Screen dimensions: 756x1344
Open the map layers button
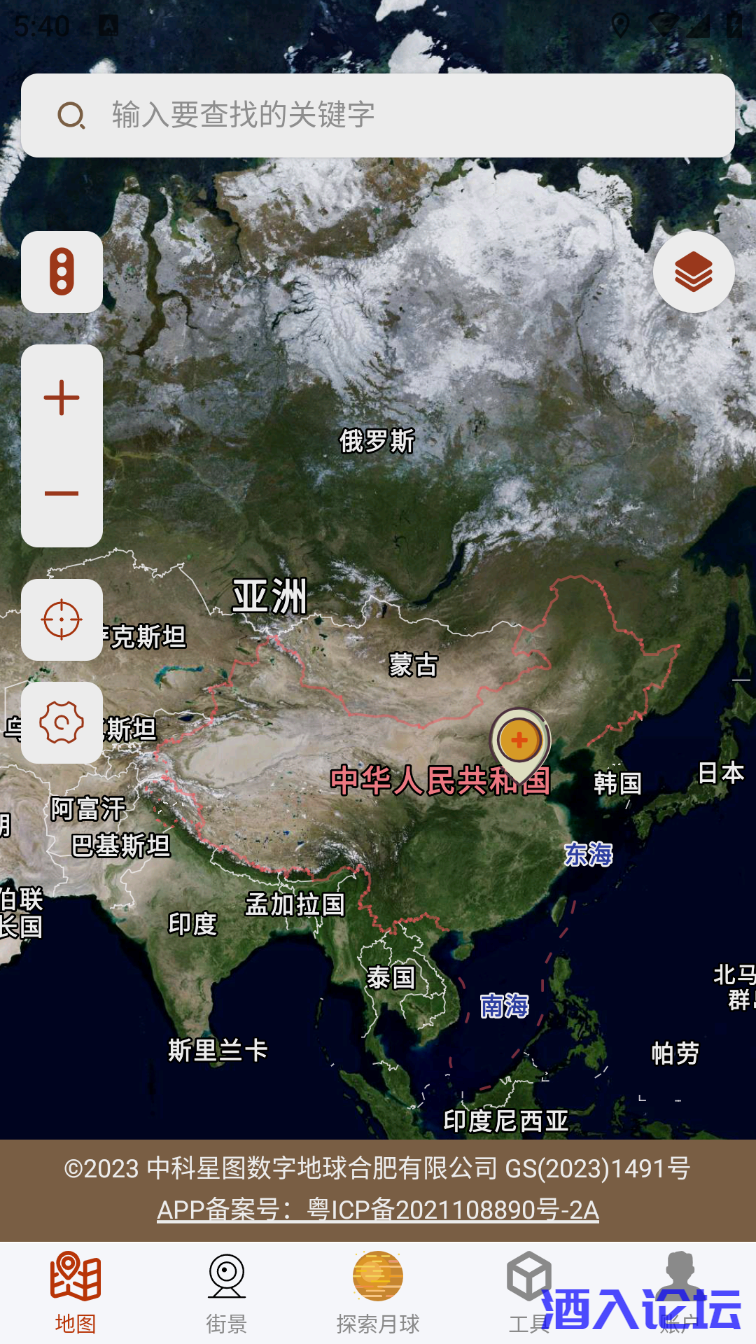point(693,271)
